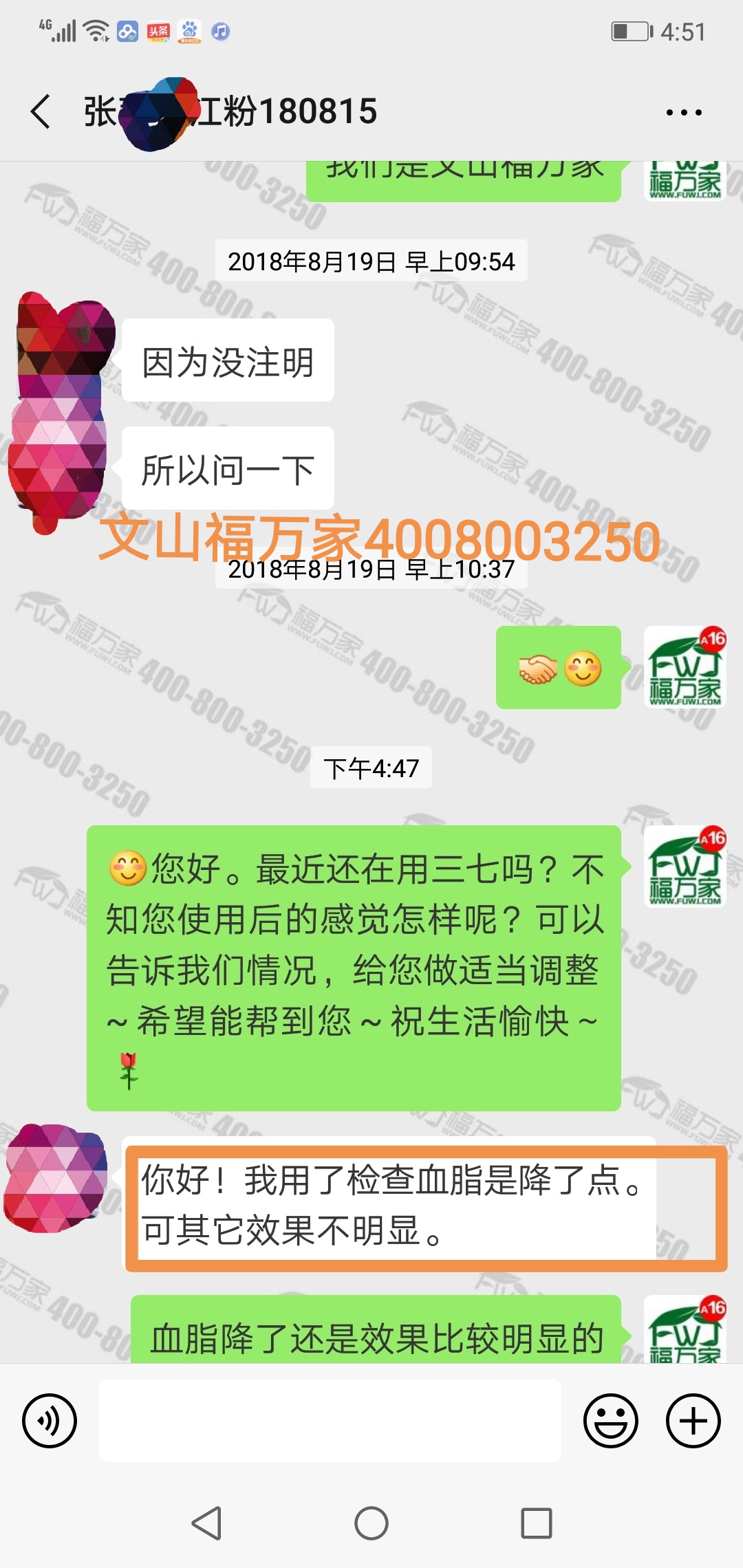743x1568 pixels.
Task: Tap the message text field
Action: (330, 1421)
